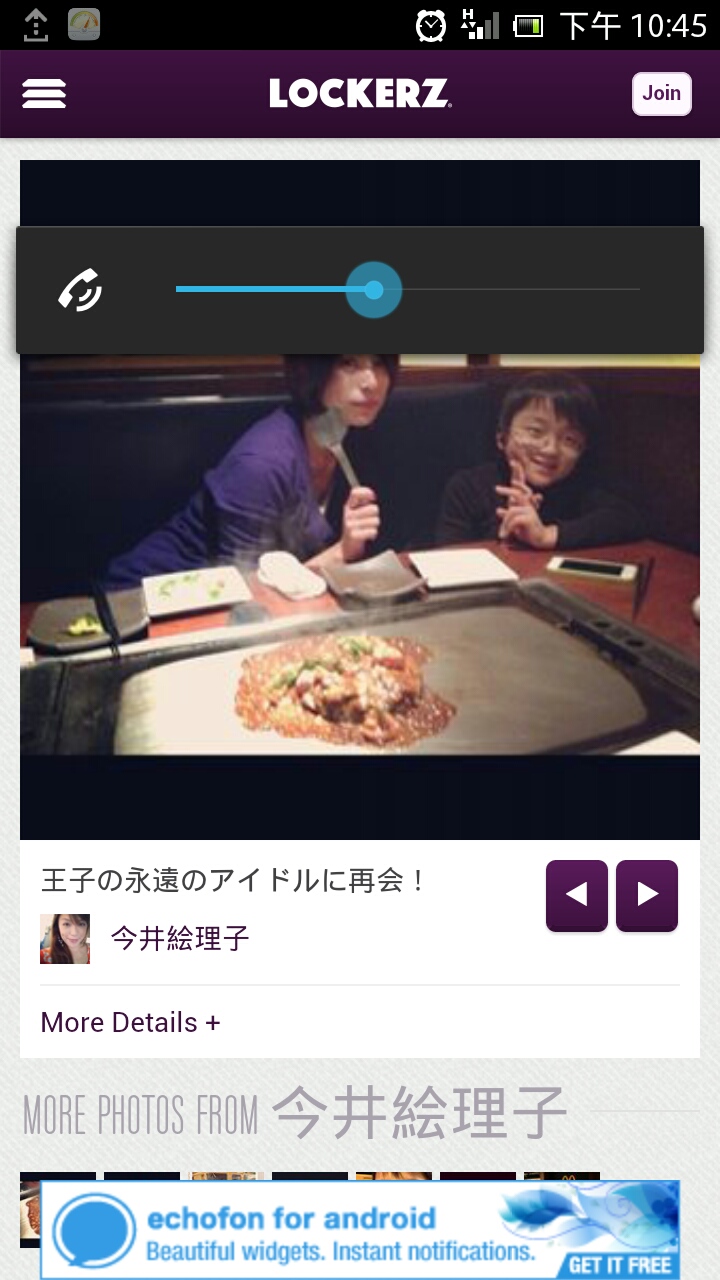Open 今井絵理子's profile
The image size is (720, 1280).
click(180, 938)
